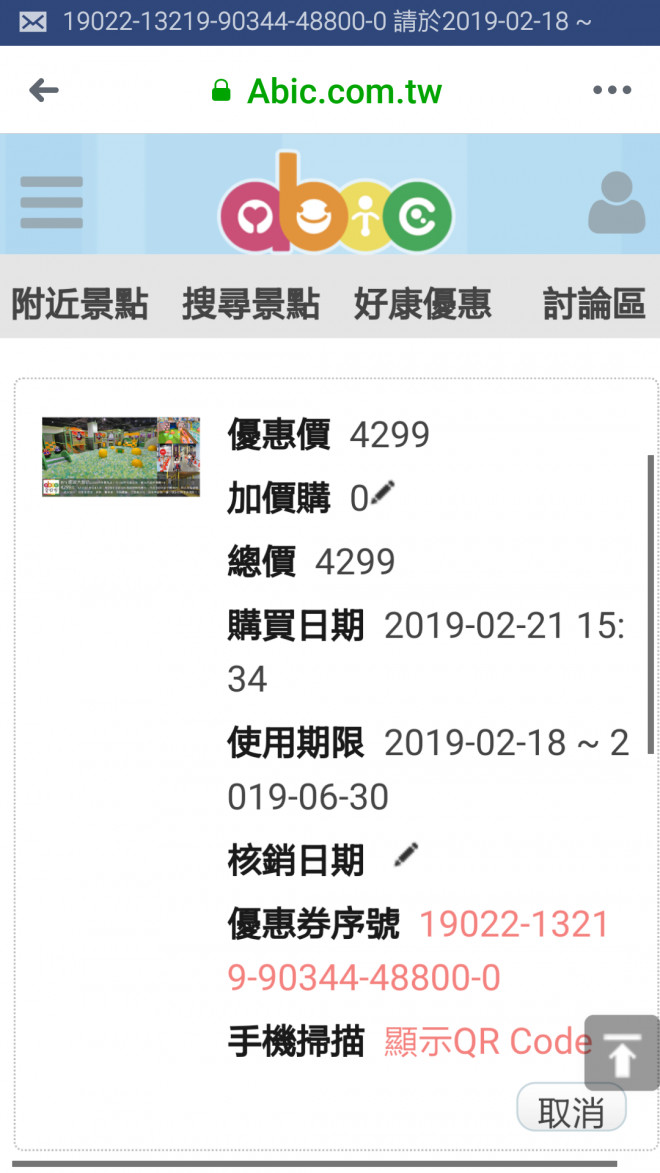Jump to top with arrow button
This screenshot has height=1173, width=660.
pos(621,1054)
